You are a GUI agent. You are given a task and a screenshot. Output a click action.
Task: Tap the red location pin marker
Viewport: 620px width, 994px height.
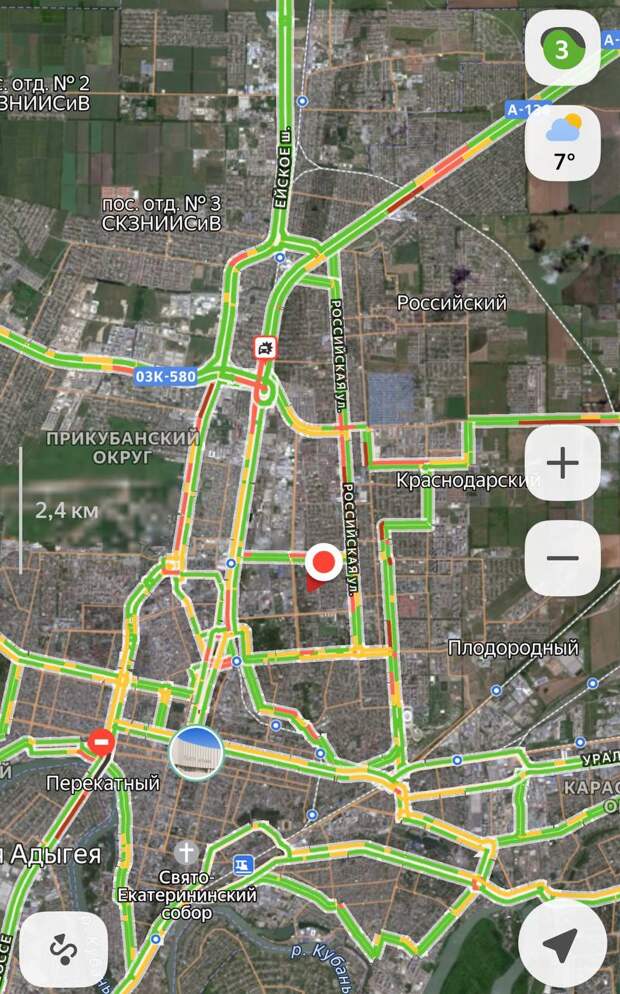click(323, 563)
